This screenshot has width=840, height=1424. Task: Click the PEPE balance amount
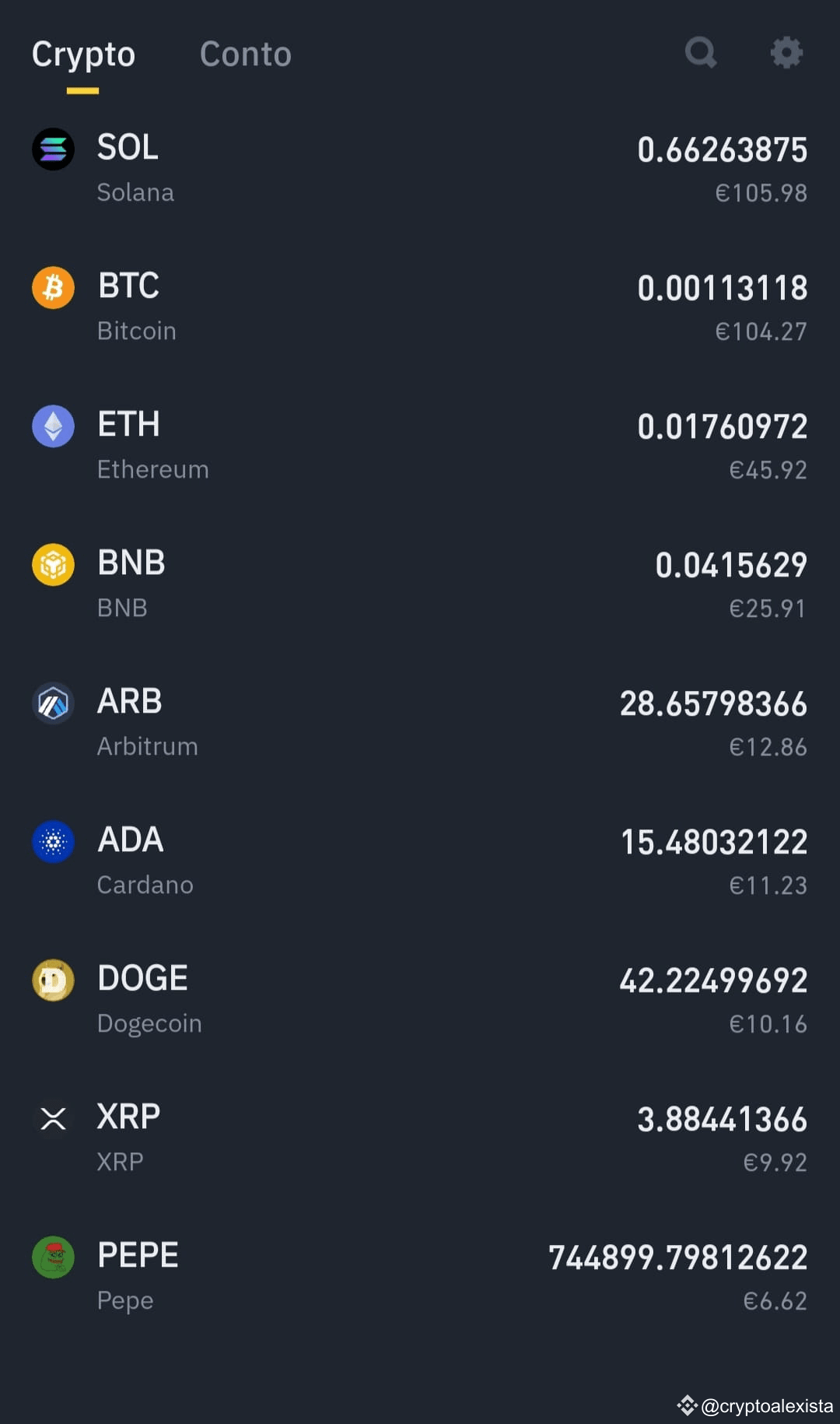pos(678,1257)
